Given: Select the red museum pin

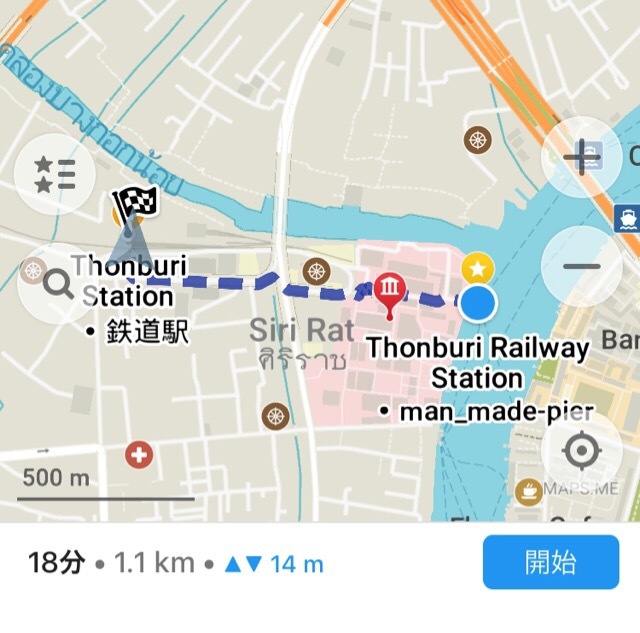Looking at the screenshot, I should [x=388, y=290].
